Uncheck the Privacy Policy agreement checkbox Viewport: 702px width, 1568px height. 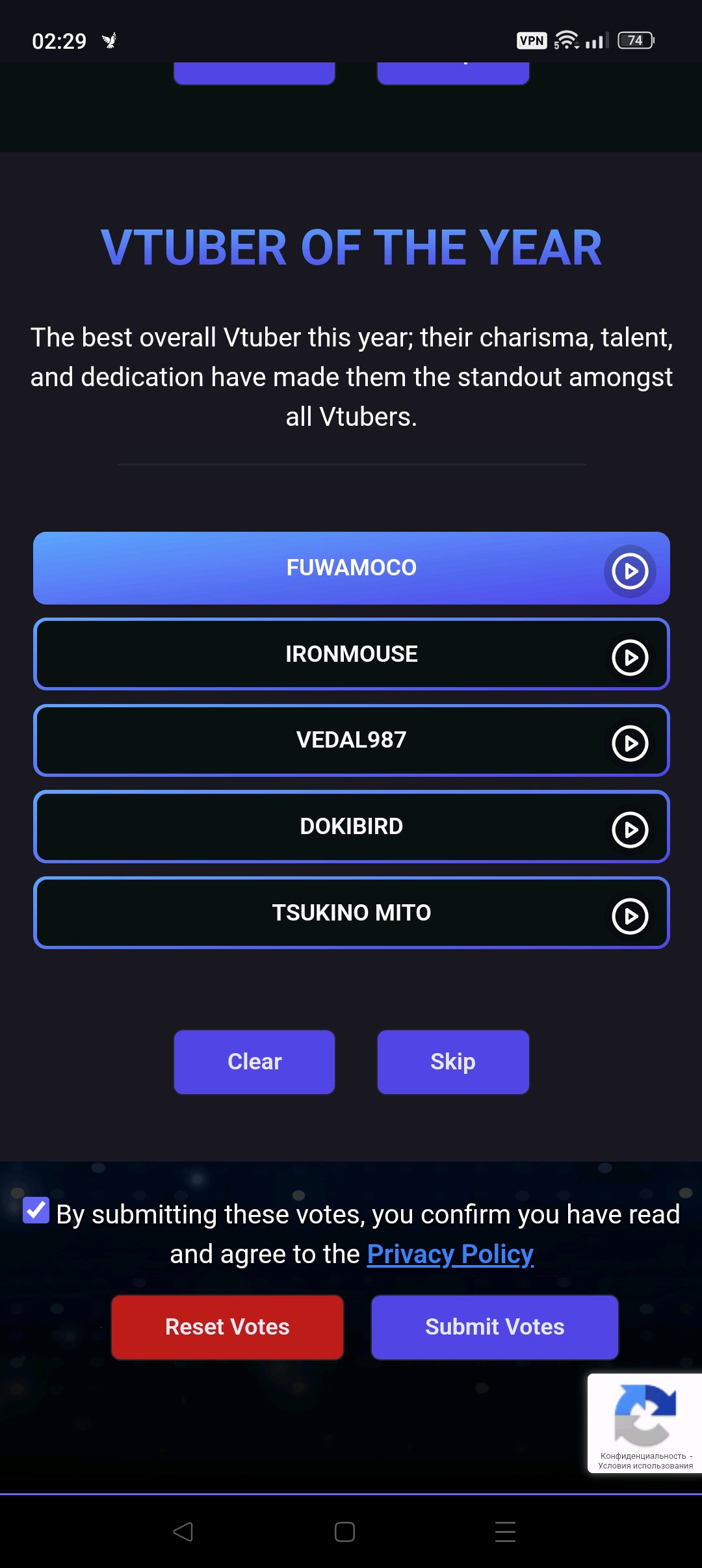click(x=36, y=1210)
